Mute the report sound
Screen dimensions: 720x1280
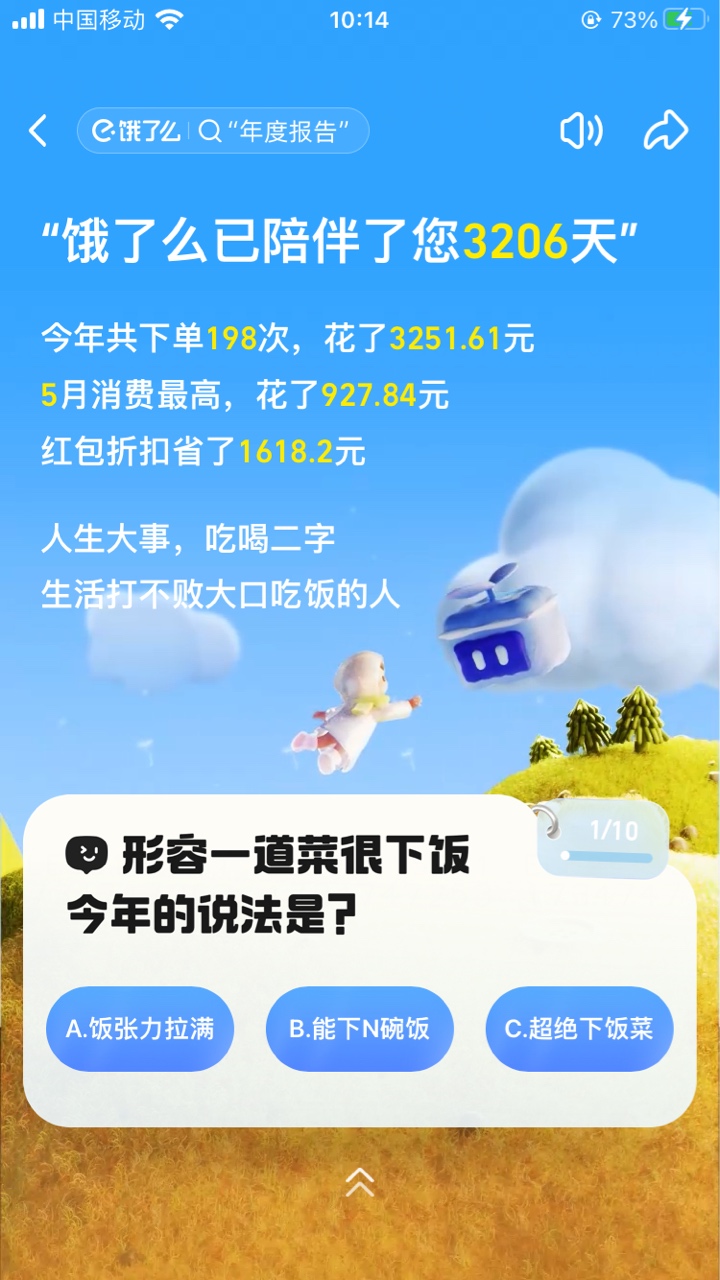[x=580, y=131]
